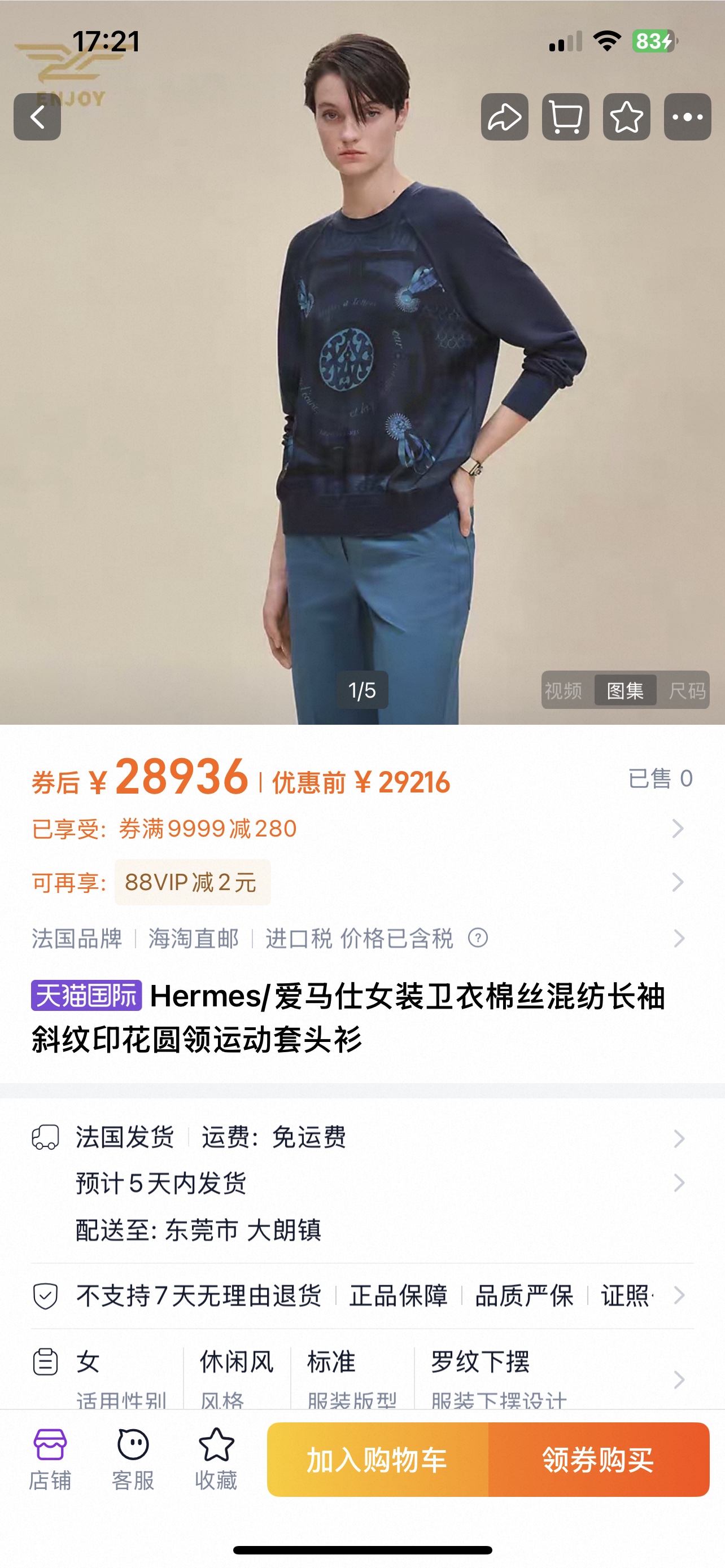Switch to the 视频 tab
Screen dimensions: 725x1568
pyautogui.click(x=564, y=690)
